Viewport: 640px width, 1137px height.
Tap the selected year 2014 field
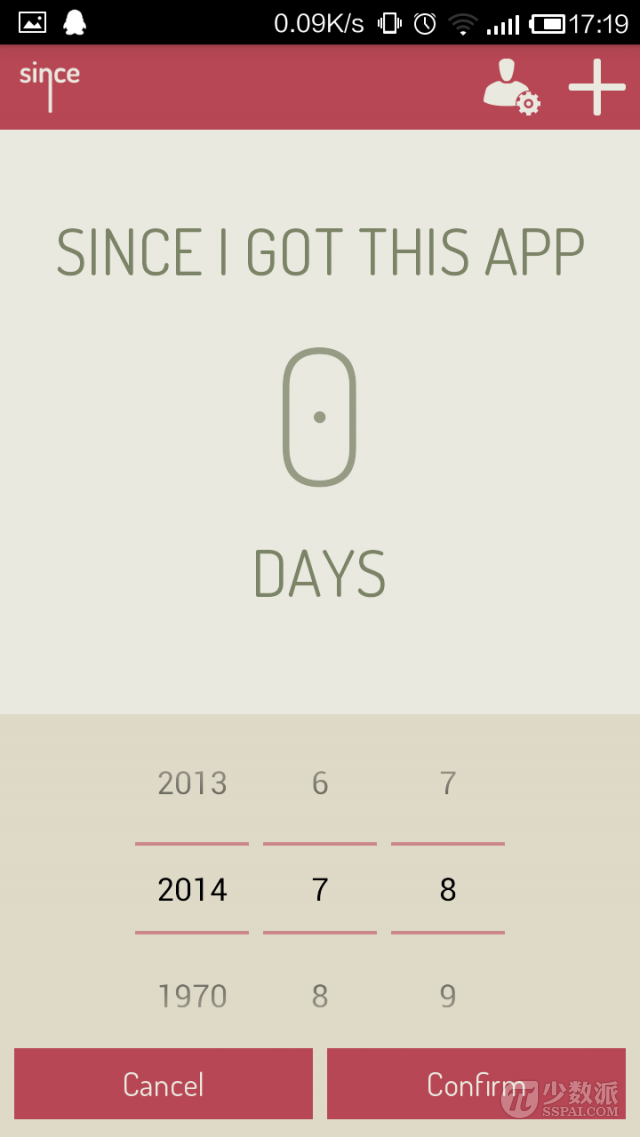[x=192, y=889]
